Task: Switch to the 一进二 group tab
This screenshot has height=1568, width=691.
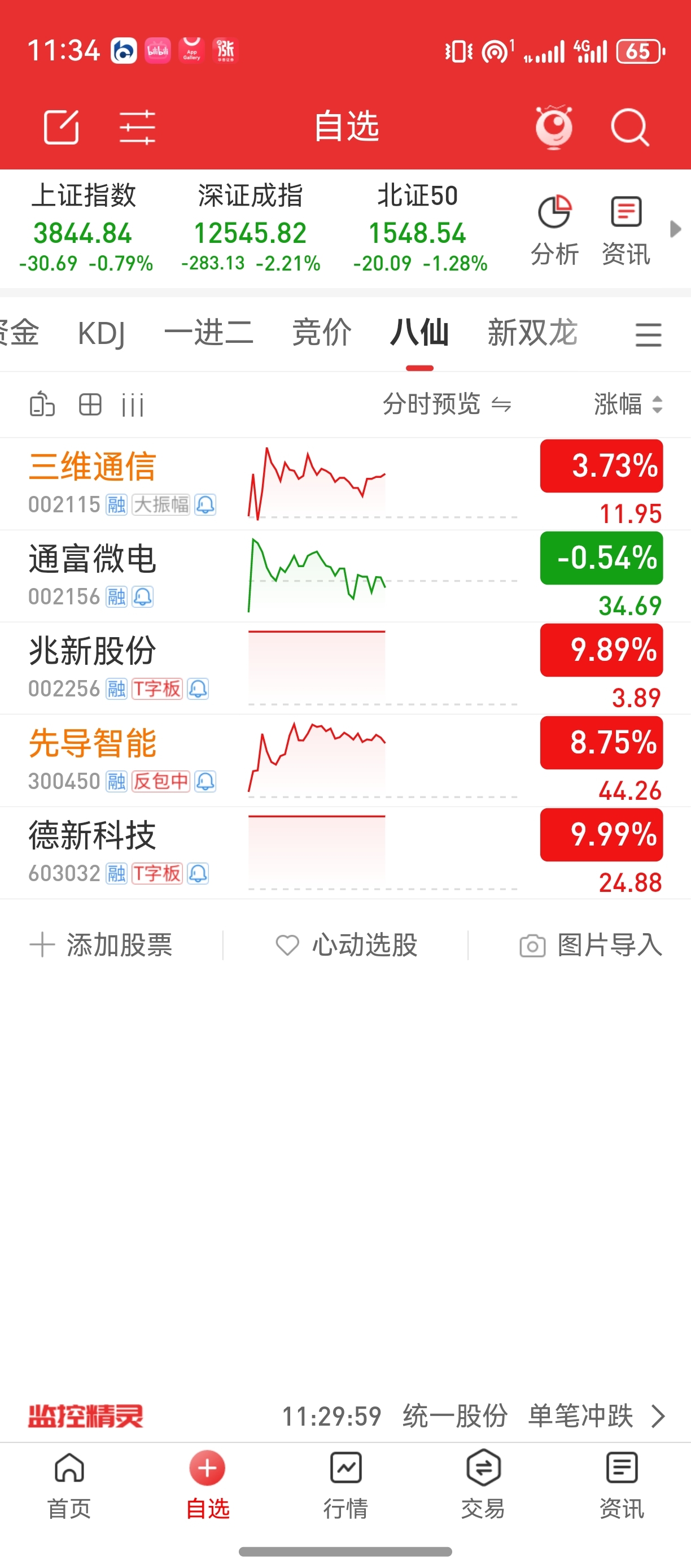Action: [x=209, y=334]
